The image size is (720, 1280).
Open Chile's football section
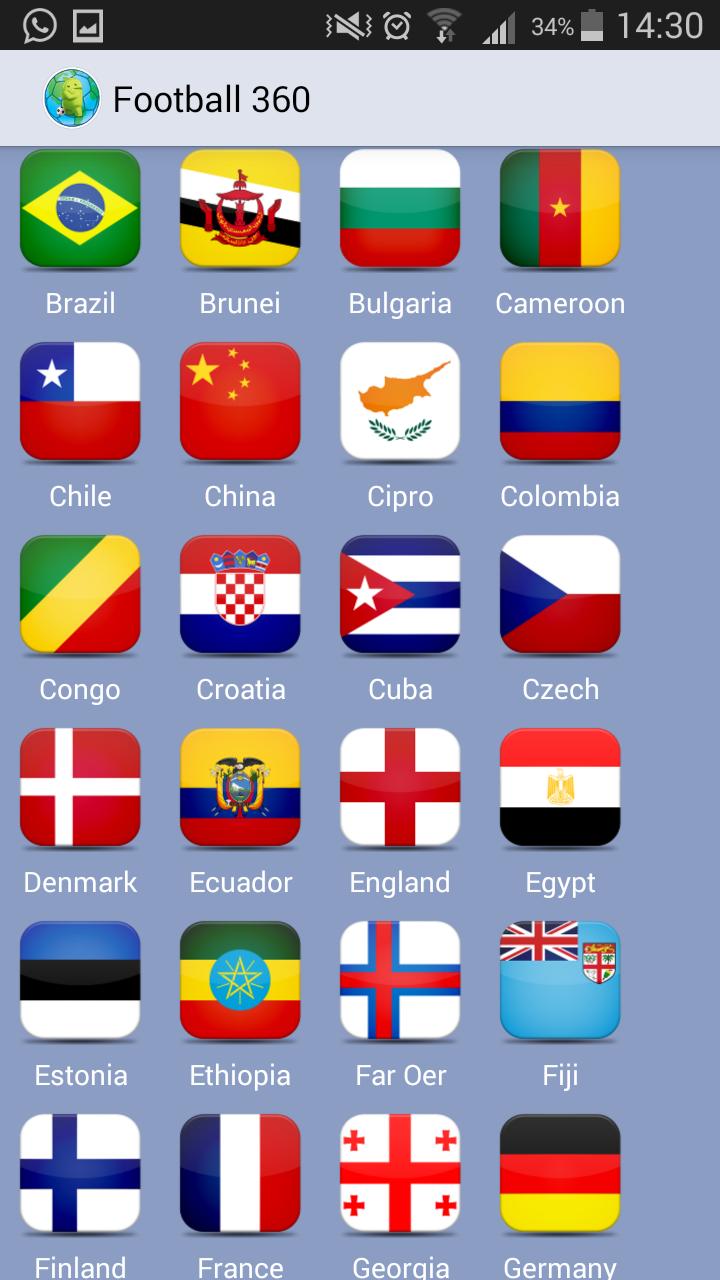(x=80, y=402)
